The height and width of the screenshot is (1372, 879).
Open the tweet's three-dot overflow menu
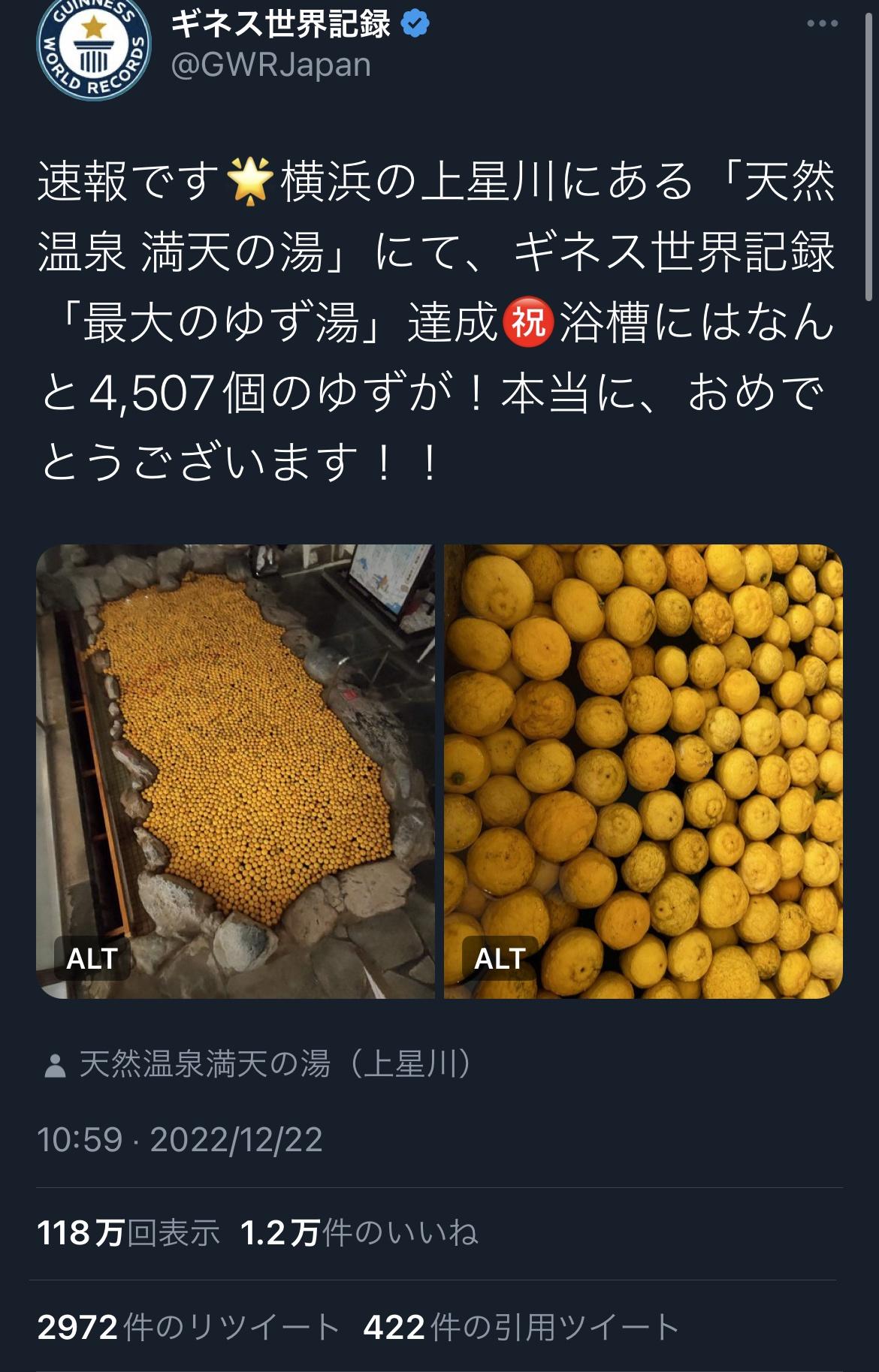click(x=822, y=24)
